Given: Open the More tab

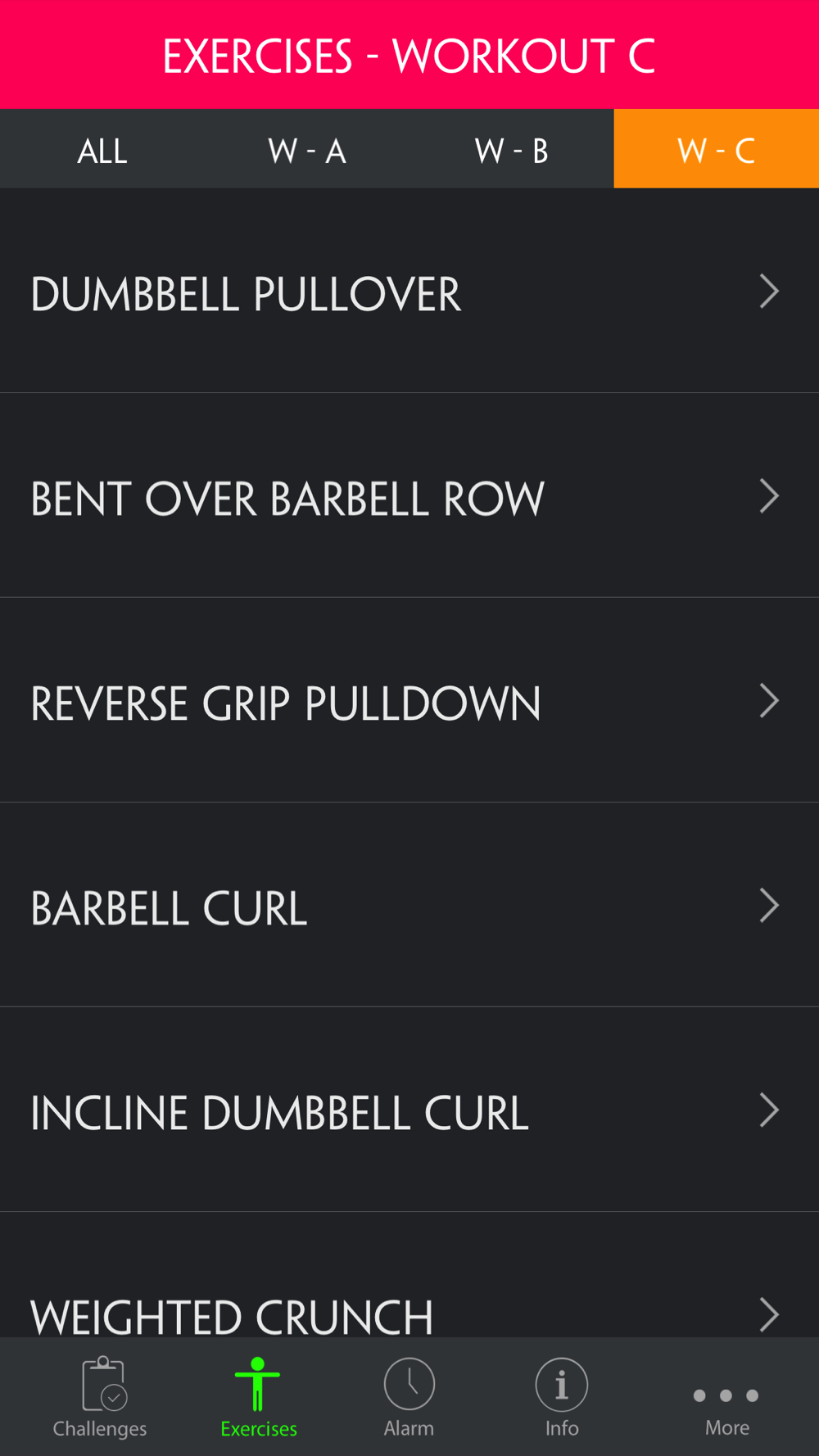Looking at the screenshot, I should (x=726, y=1410).
